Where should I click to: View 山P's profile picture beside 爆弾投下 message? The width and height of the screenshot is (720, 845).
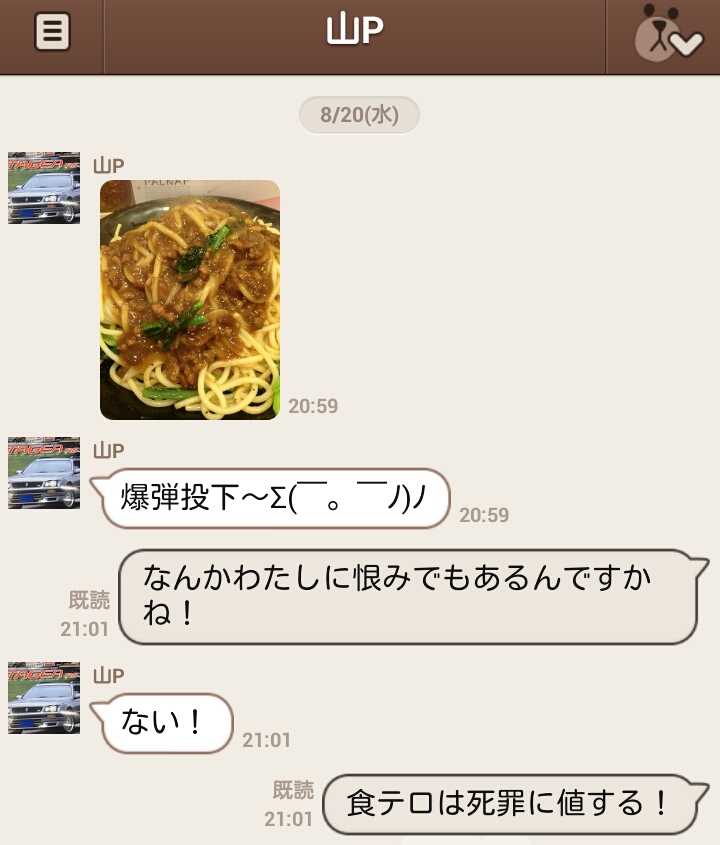[44, 473]
